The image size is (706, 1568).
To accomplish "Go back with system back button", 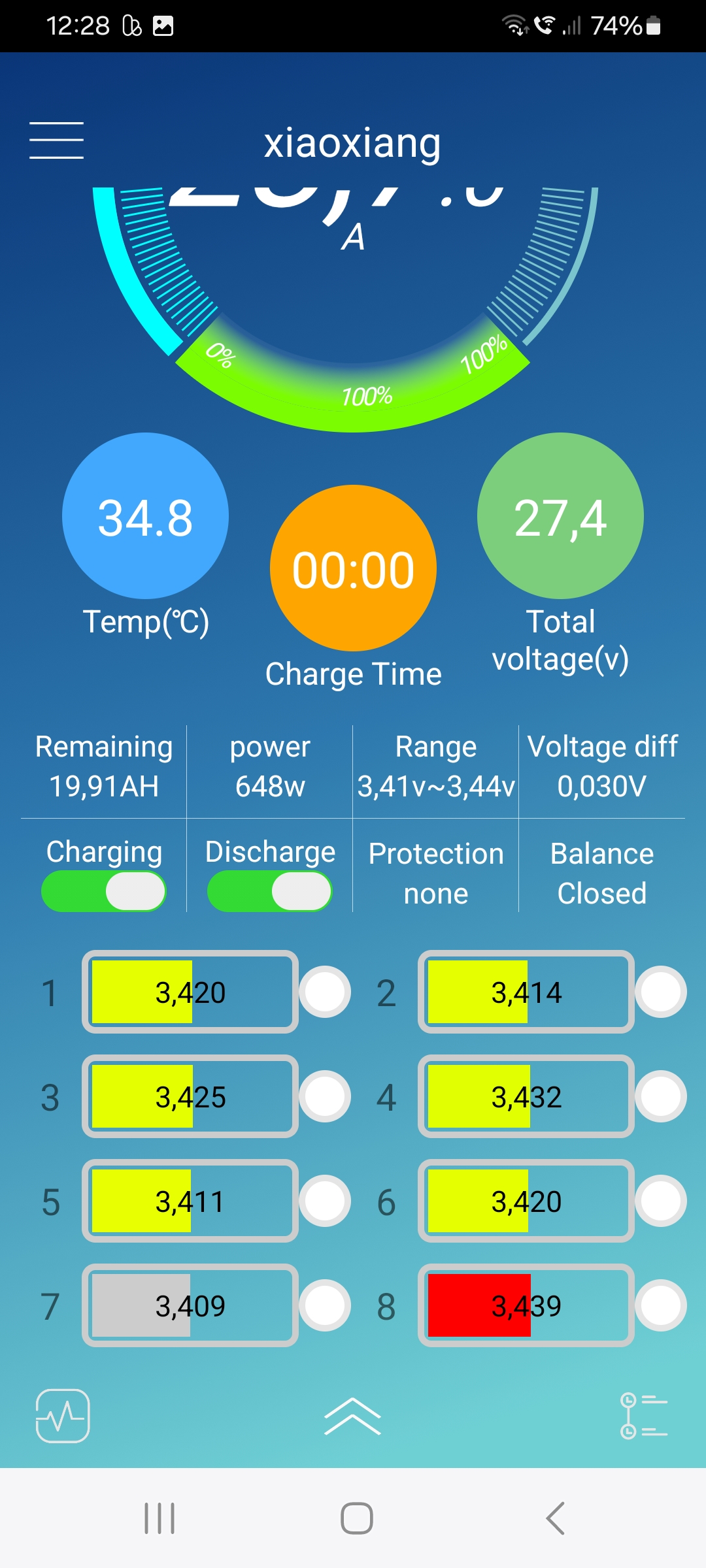I will pos(555,1518).
